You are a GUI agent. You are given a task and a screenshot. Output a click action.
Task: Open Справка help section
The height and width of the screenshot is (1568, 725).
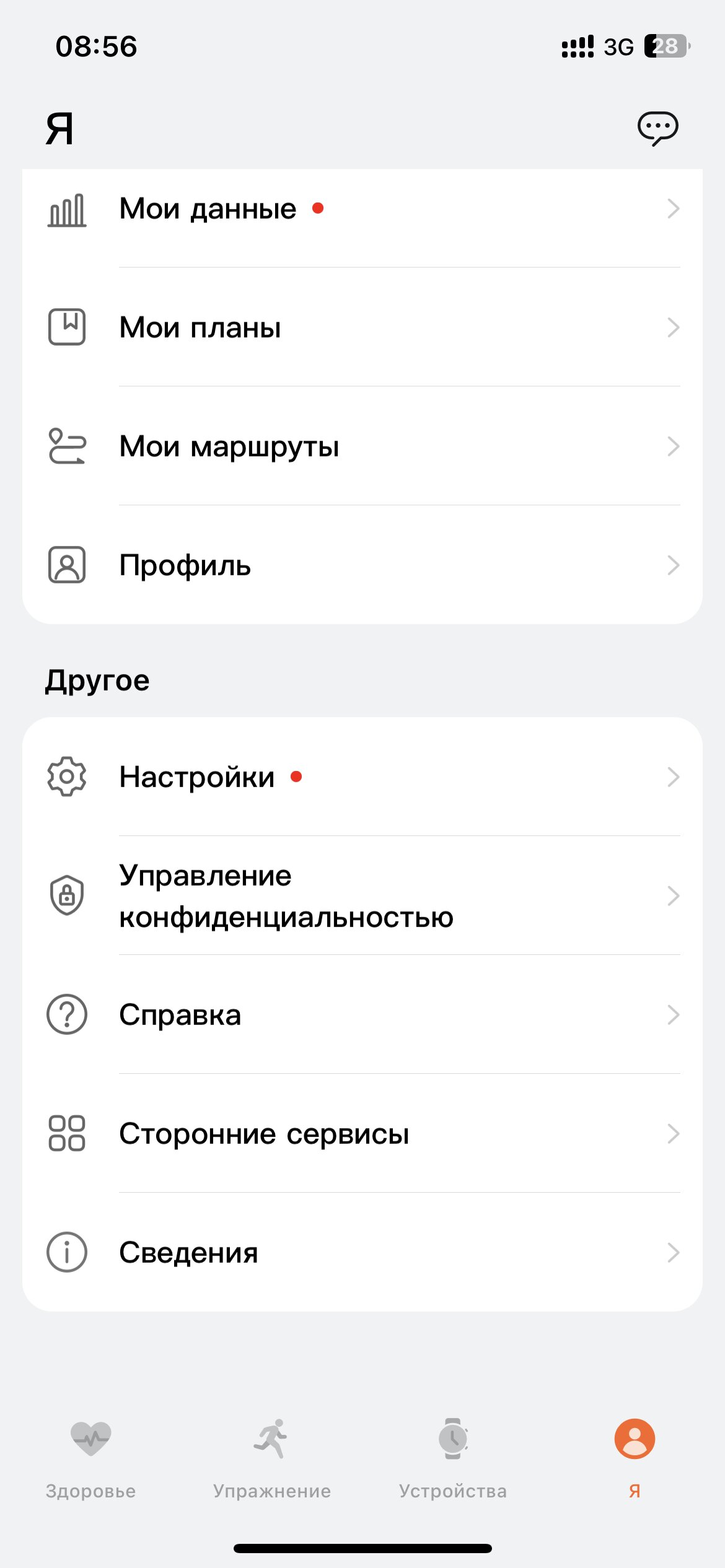[362, 1014]
